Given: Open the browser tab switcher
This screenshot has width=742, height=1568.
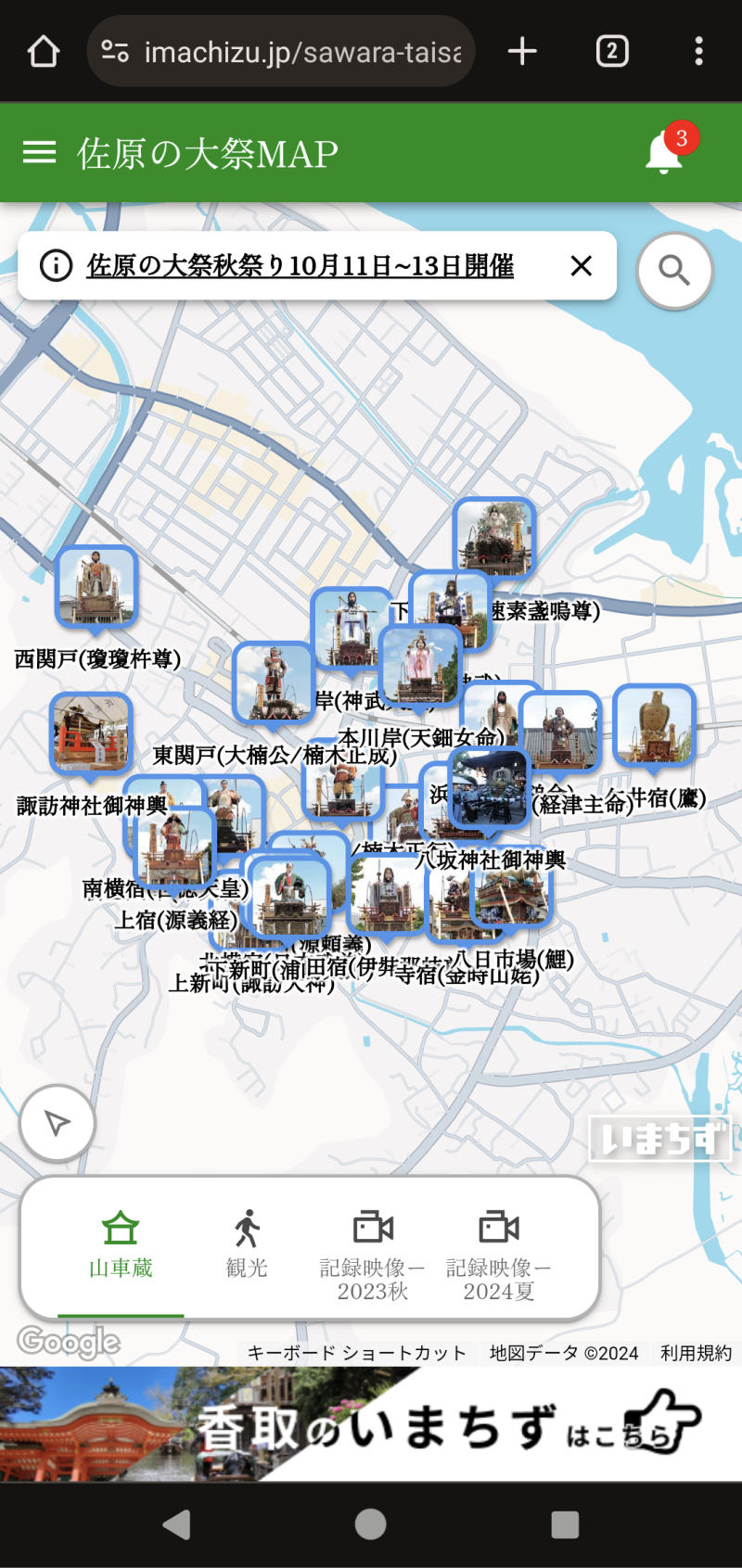Looking at the screenshot, I should [x=611, y=51].
